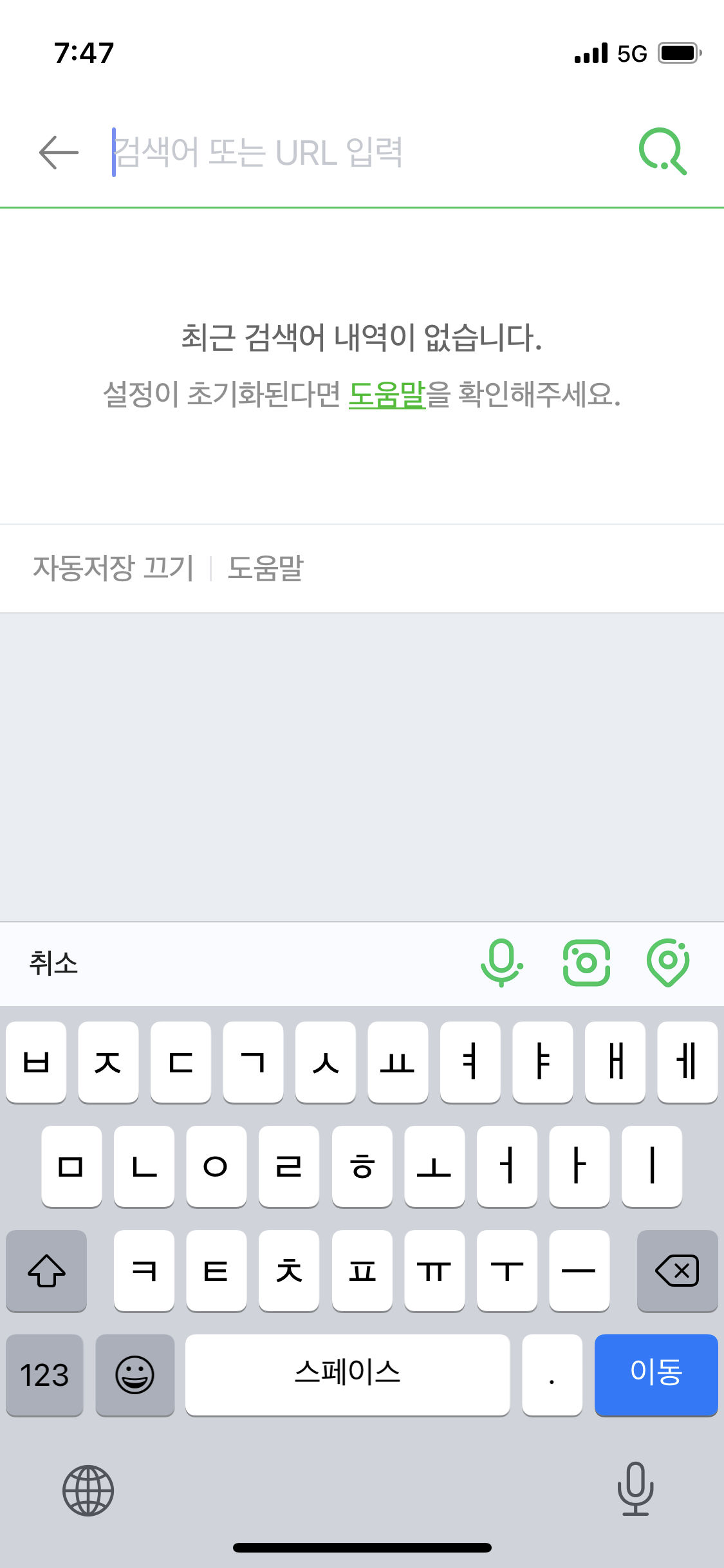Open the green location pin search
The image size is (724, 1568).
pos(668,963)
